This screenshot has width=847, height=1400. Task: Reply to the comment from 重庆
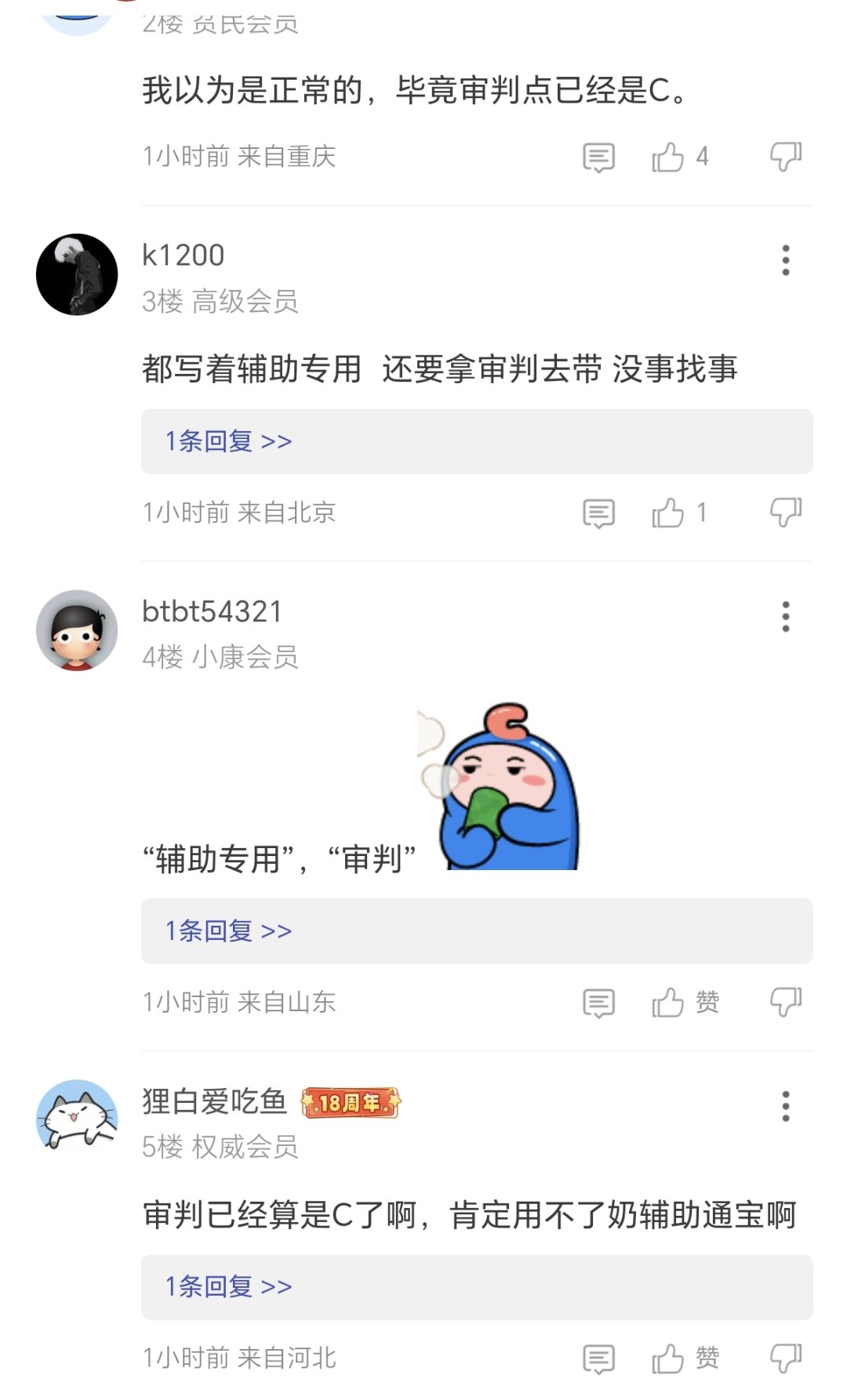[x=598, y=158]
